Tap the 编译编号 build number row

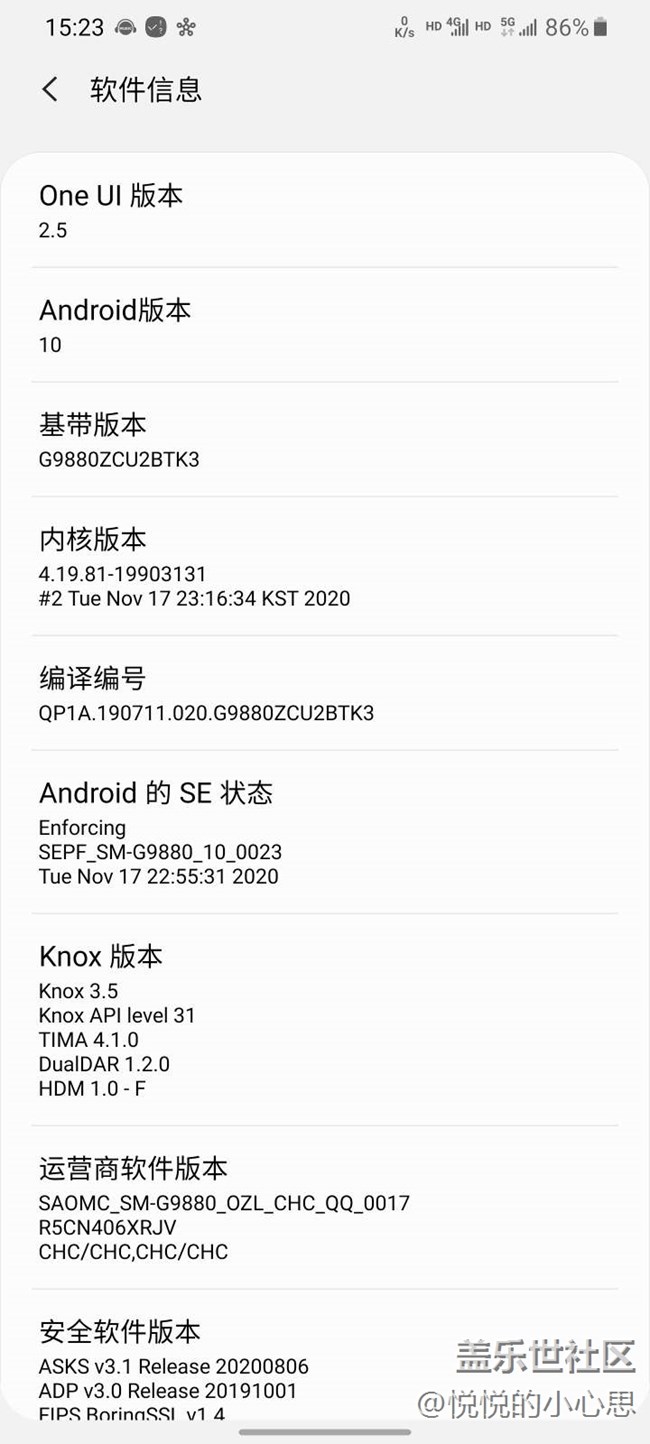(x=325, y=693)
